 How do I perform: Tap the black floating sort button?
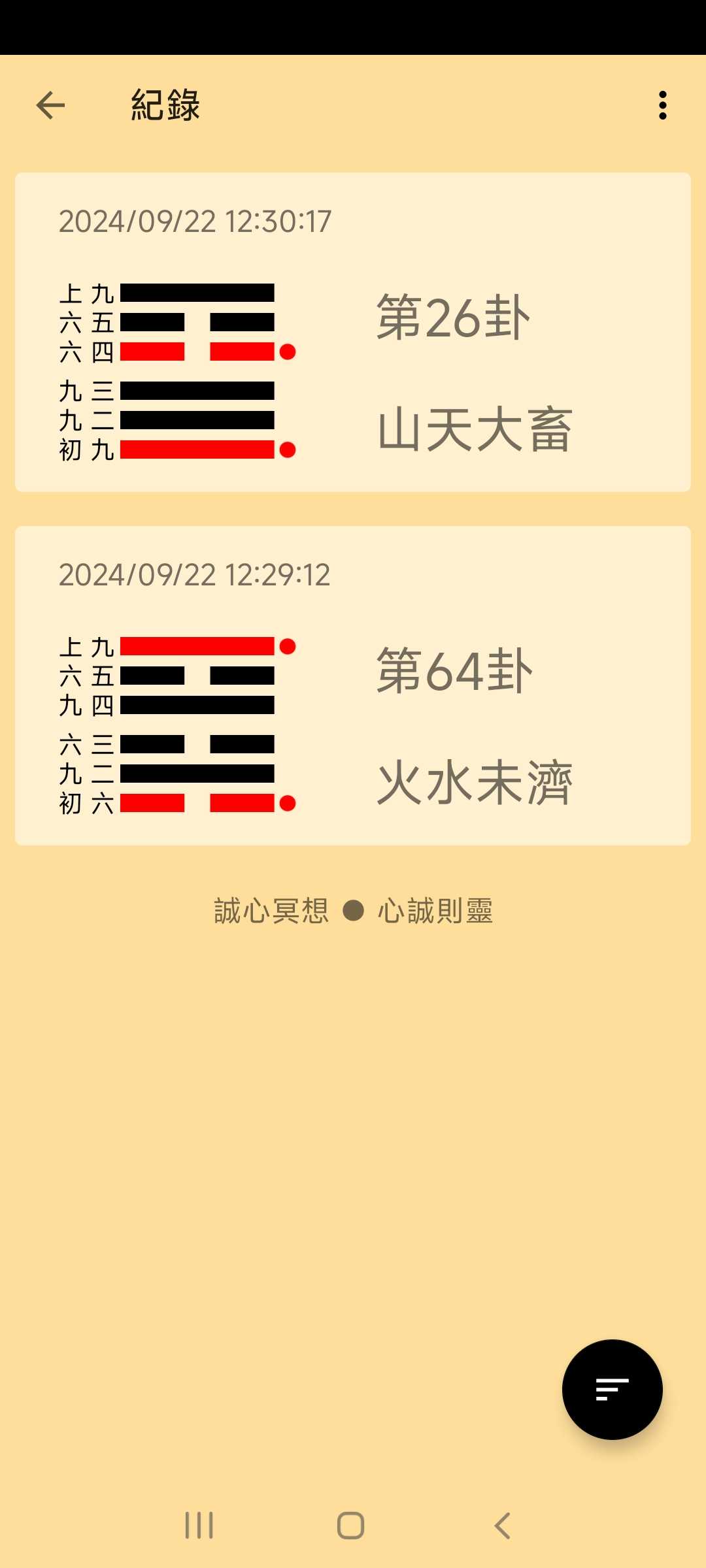pyautogui.click(x=612, y=1389)
